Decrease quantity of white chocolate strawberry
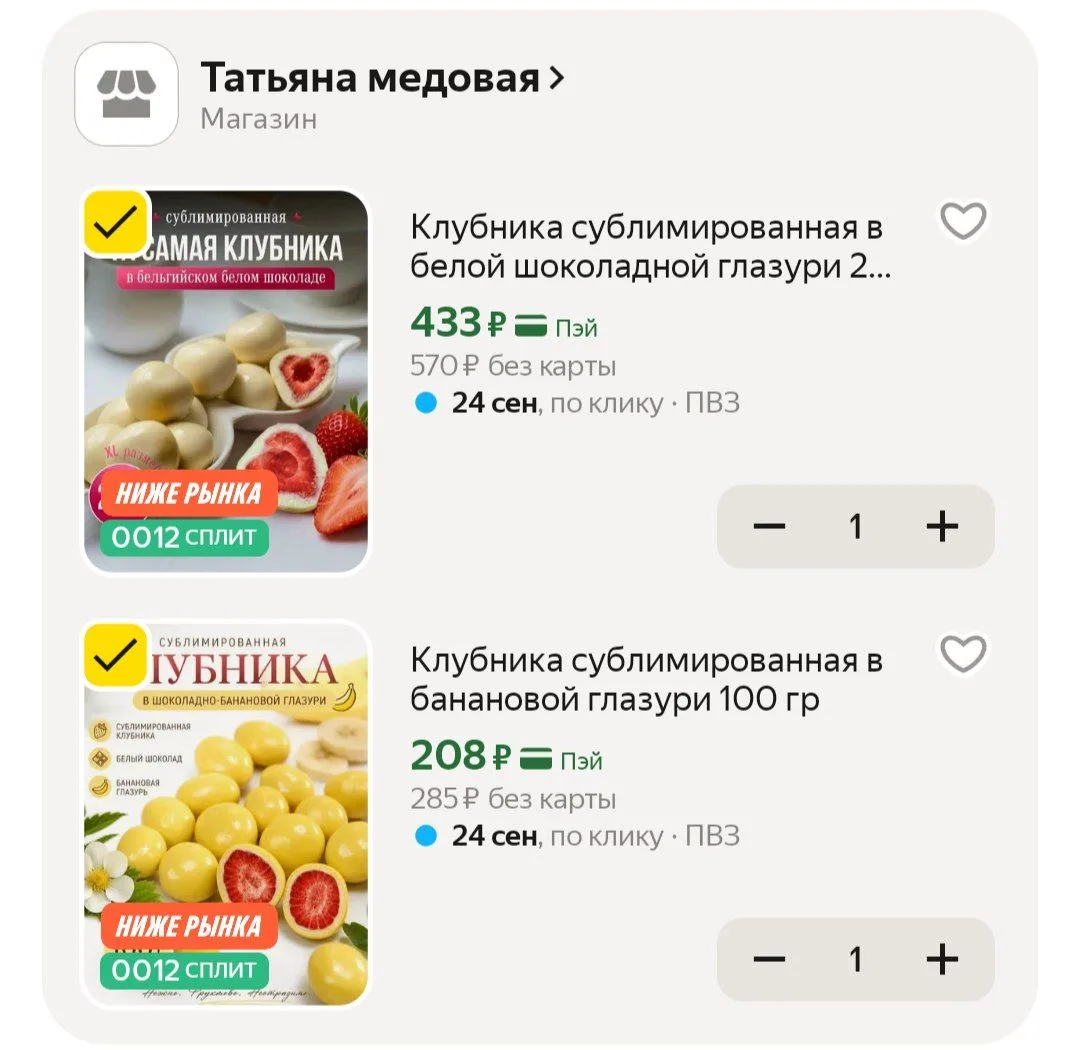 click(x=769, y=526)
